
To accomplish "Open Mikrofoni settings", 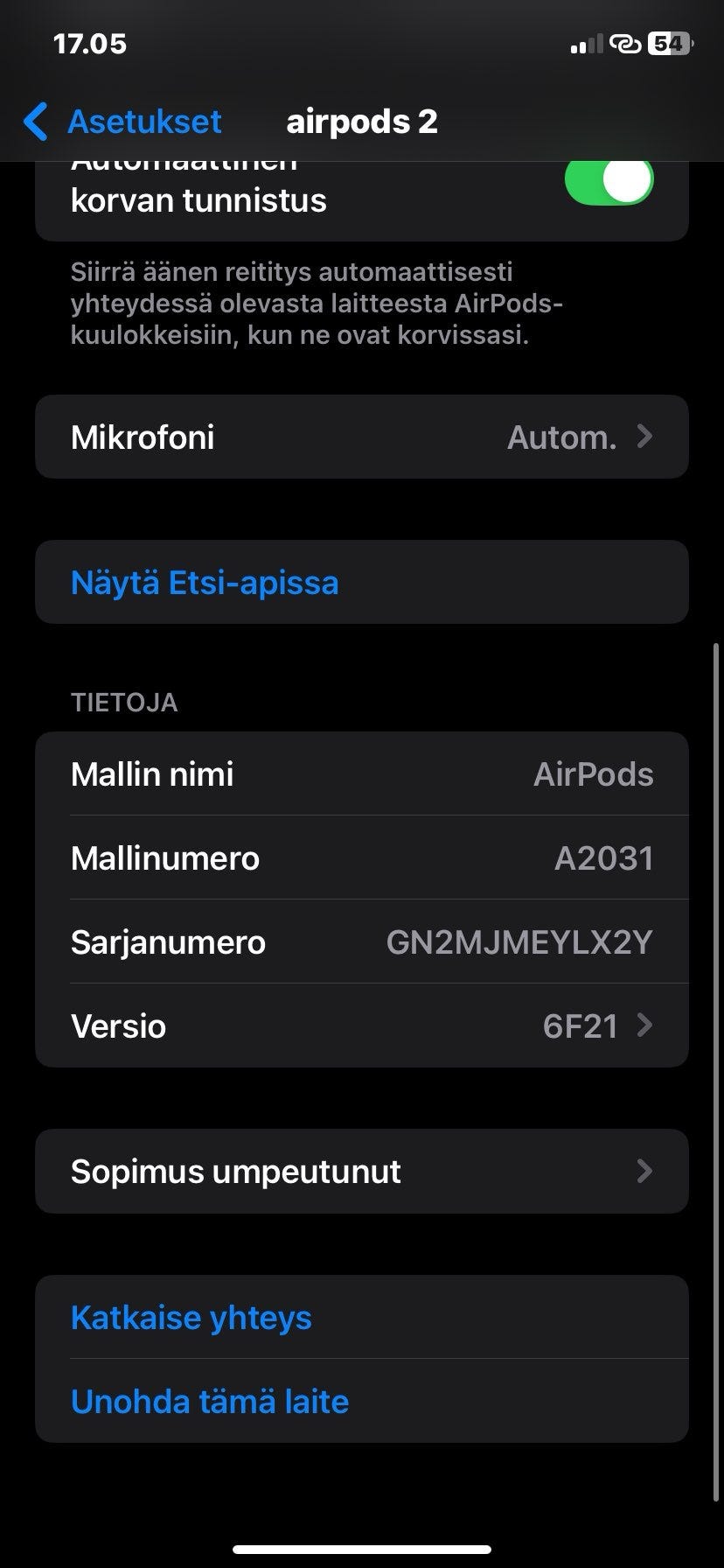I will [362, 437].
